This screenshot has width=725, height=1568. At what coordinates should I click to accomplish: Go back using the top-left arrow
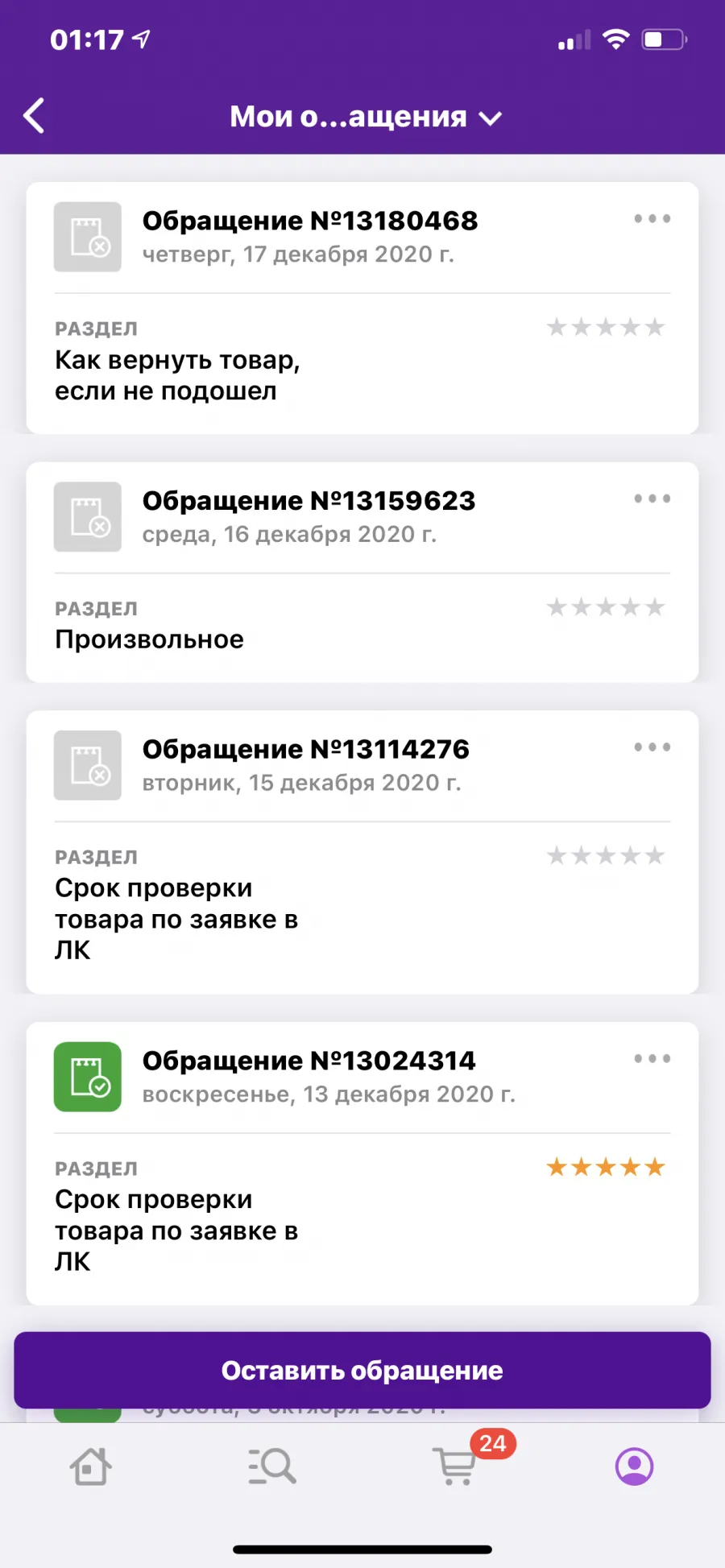[34, 116]
